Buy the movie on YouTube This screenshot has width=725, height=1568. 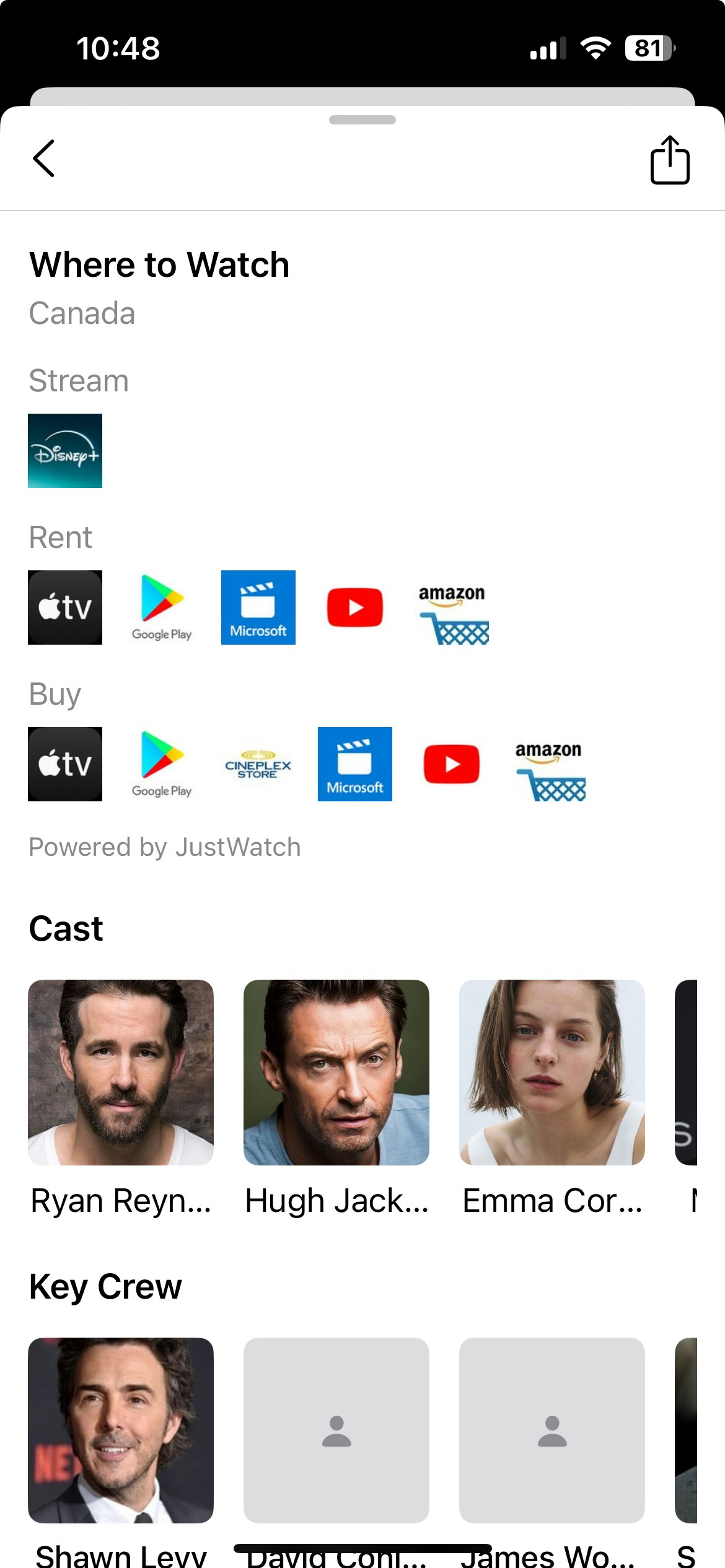[x=452, y=764]
